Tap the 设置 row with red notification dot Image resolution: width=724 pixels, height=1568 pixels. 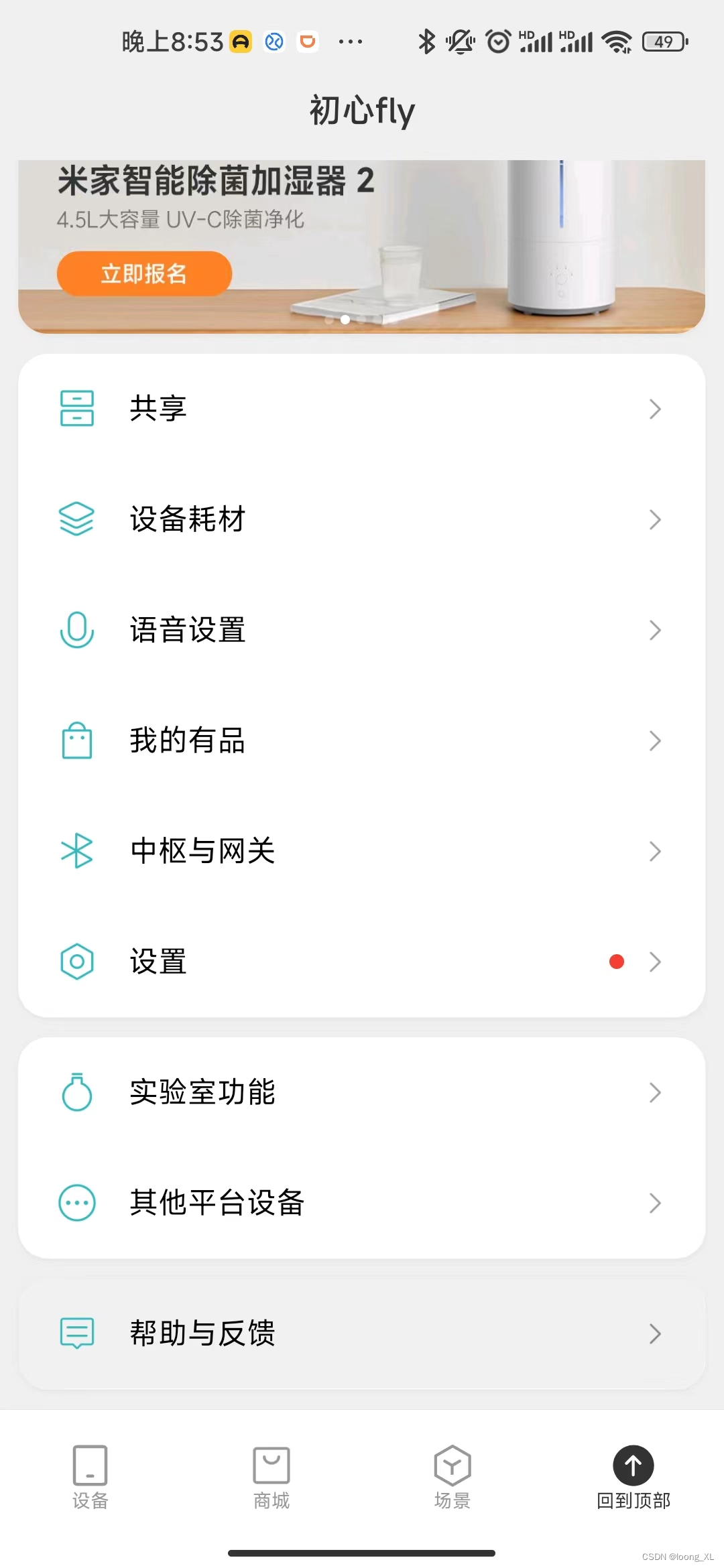pos(362,962)
